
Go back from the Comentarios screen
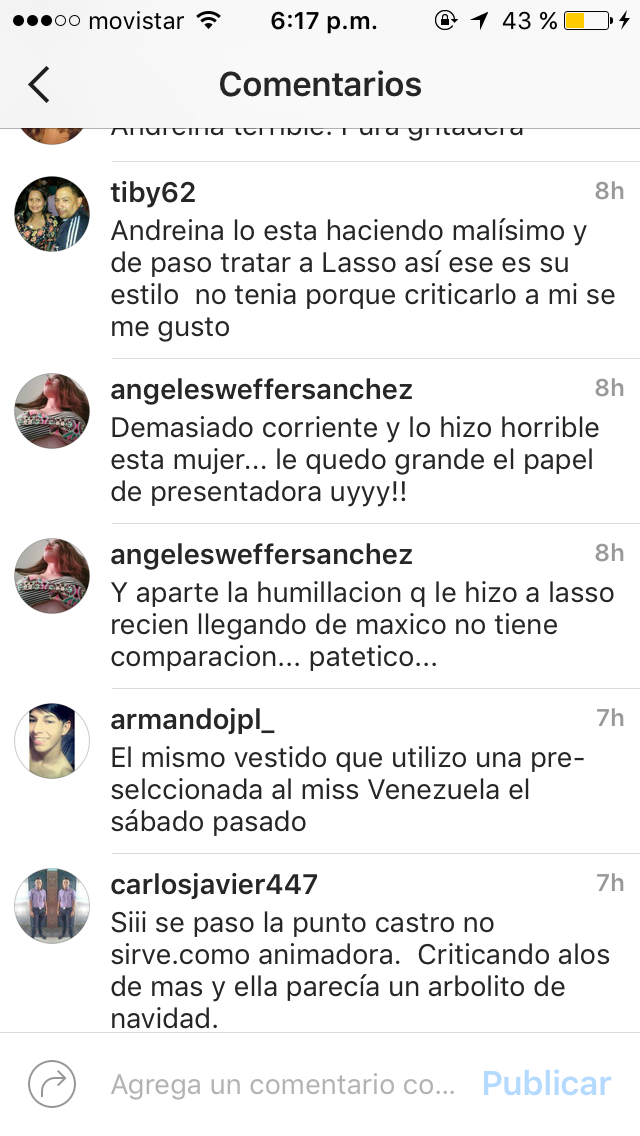tap(39, 85)
